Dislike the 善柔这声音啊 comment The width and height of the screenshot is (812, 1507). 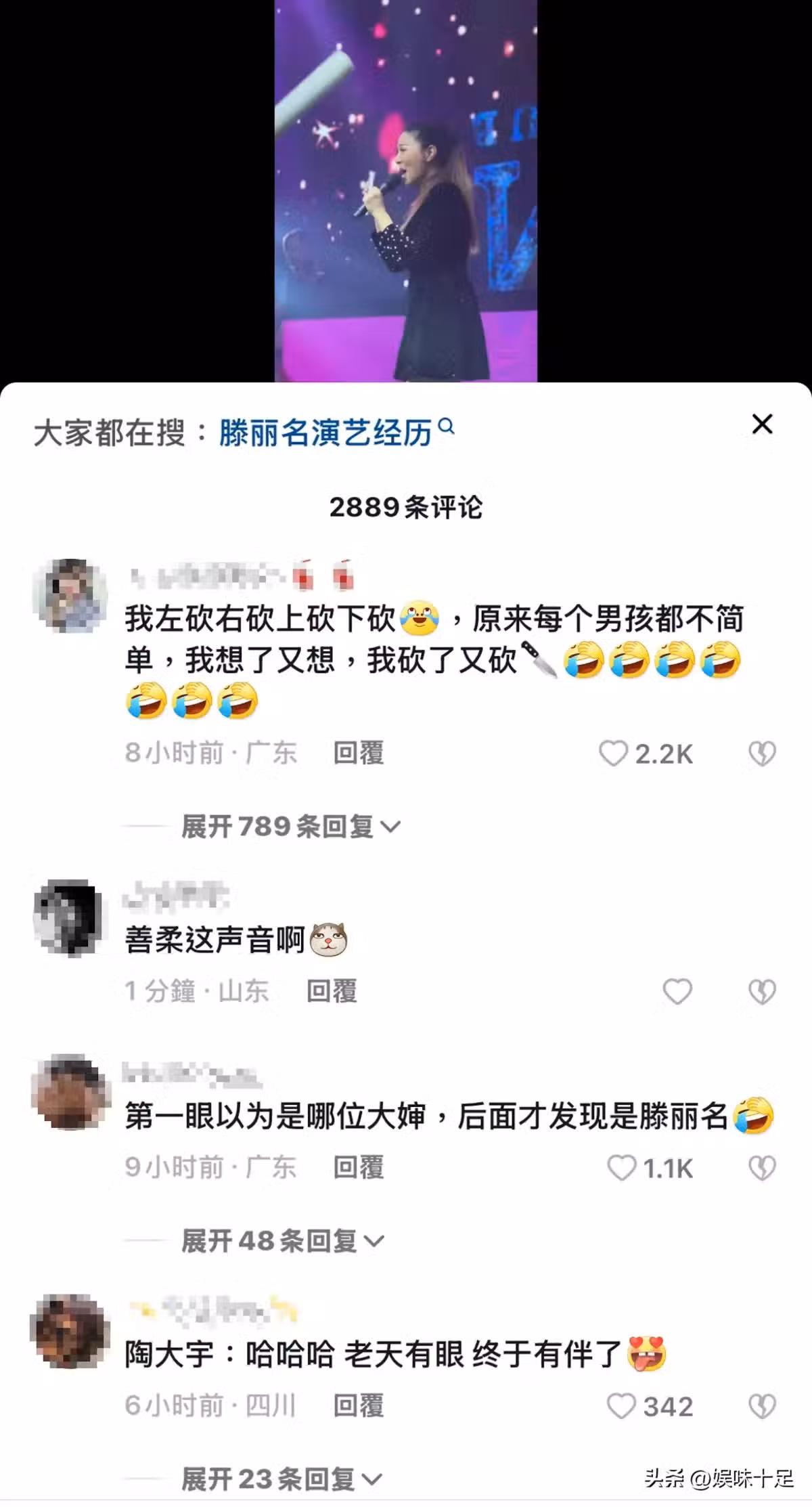pos(762,992)
